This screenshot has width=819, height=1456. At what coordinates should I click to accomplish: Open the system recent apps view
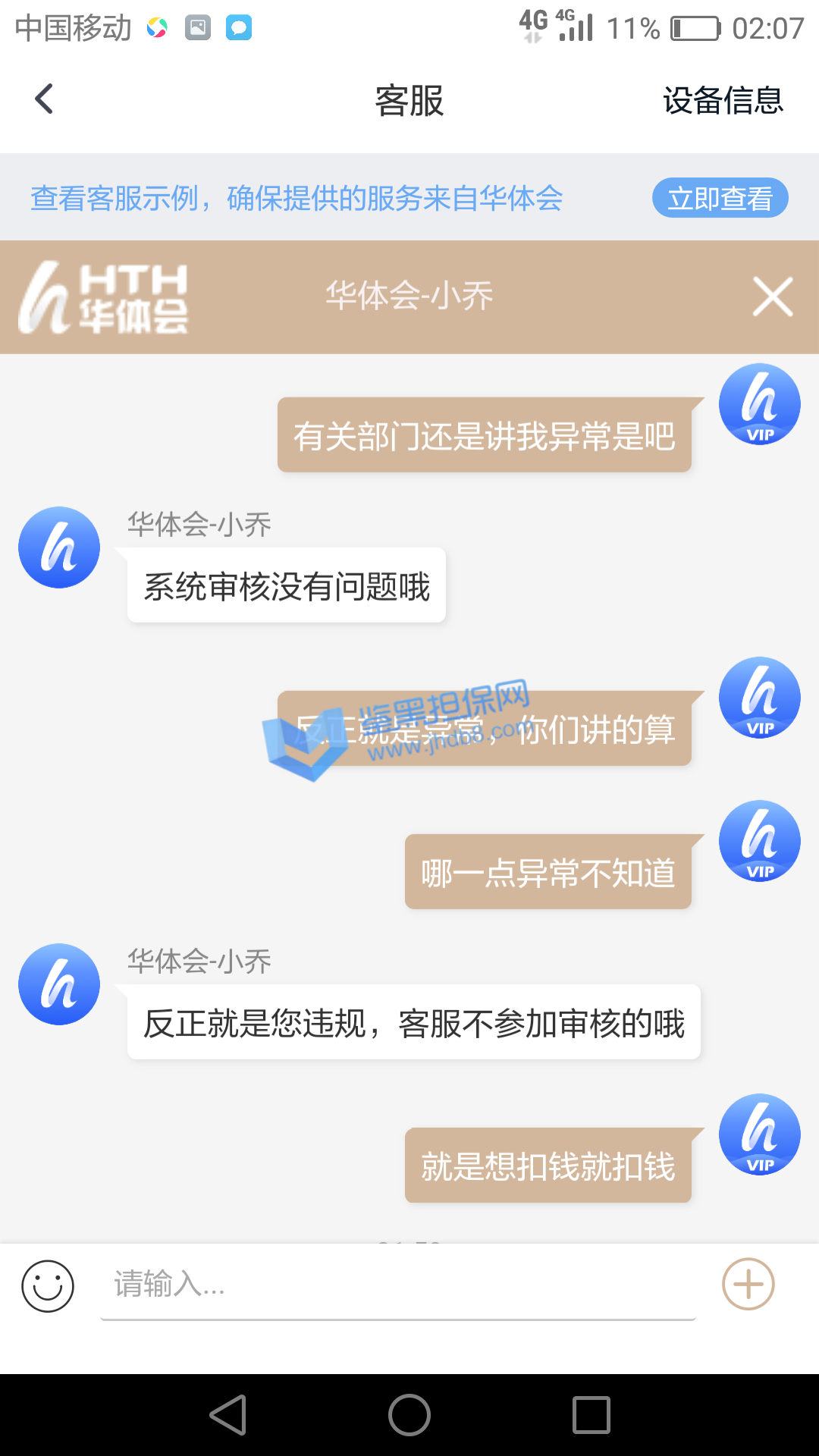pos(591,1415)
